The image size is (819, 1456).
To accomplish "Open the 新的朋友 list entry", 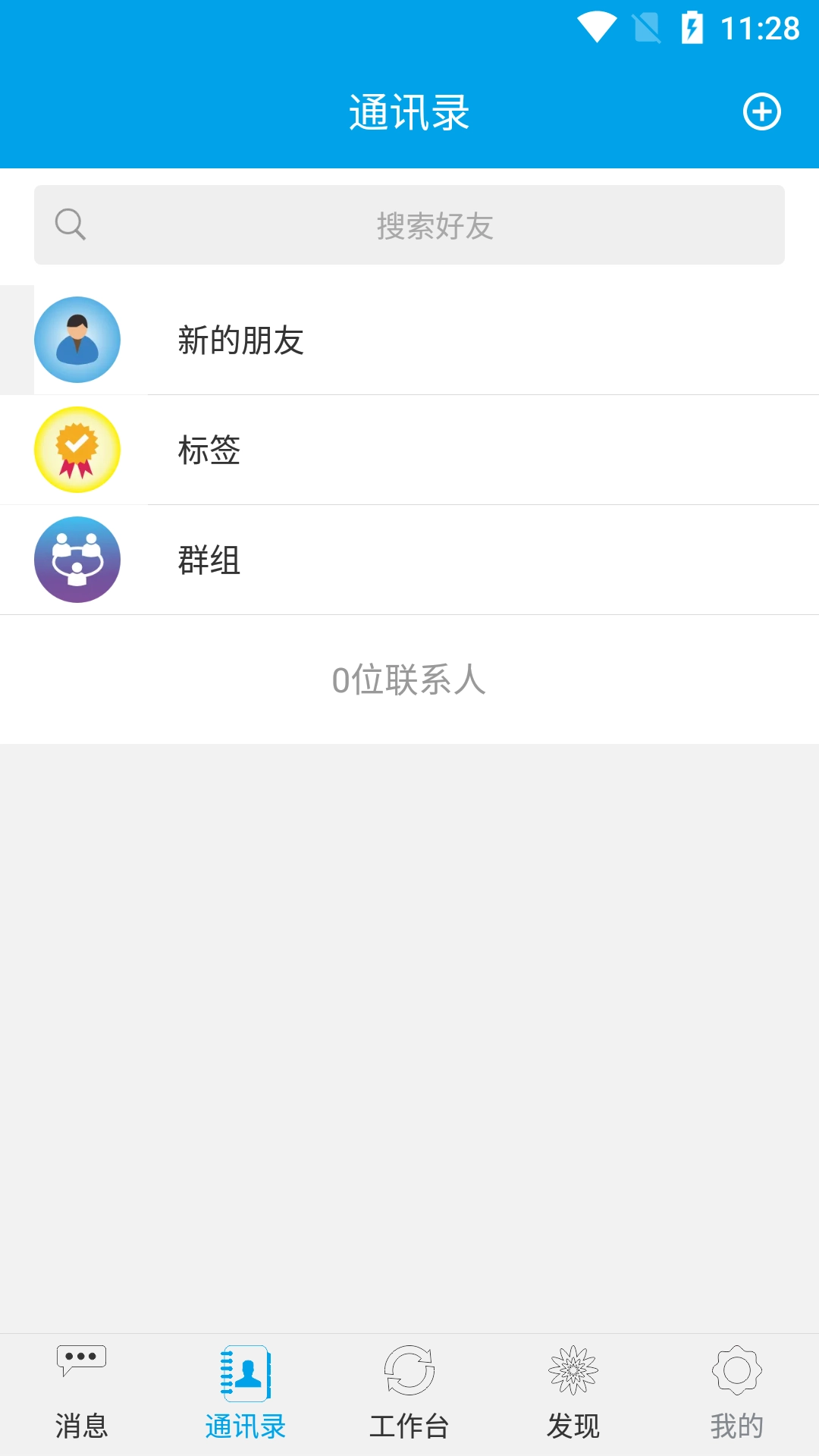I will point(409,339).
